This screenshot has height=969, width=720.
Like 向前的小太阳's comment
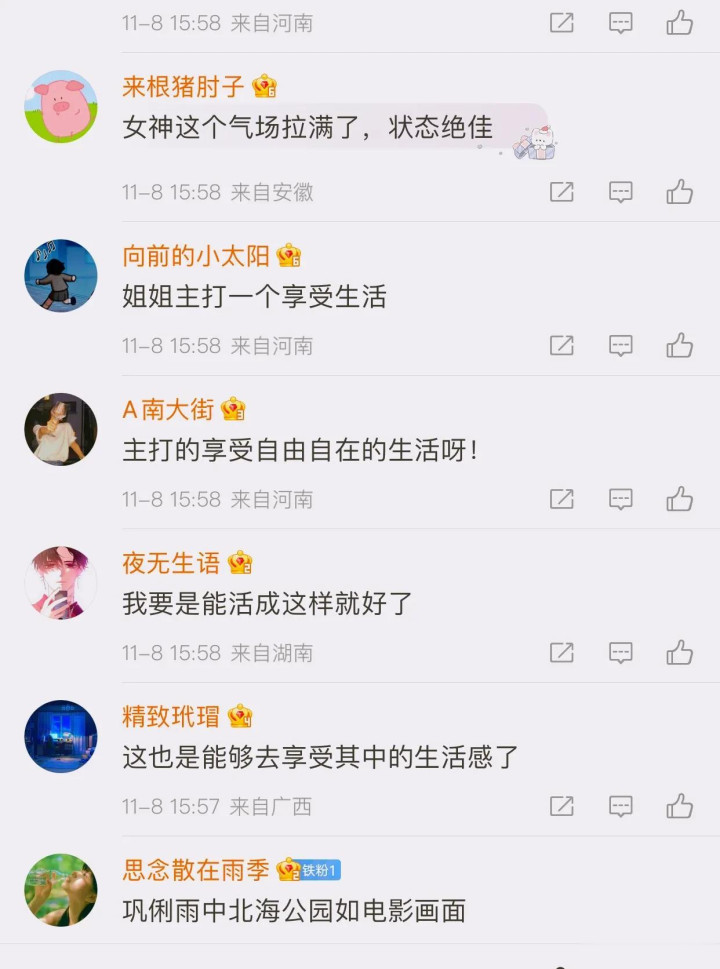pyautogui.click(x=680, y=345)
